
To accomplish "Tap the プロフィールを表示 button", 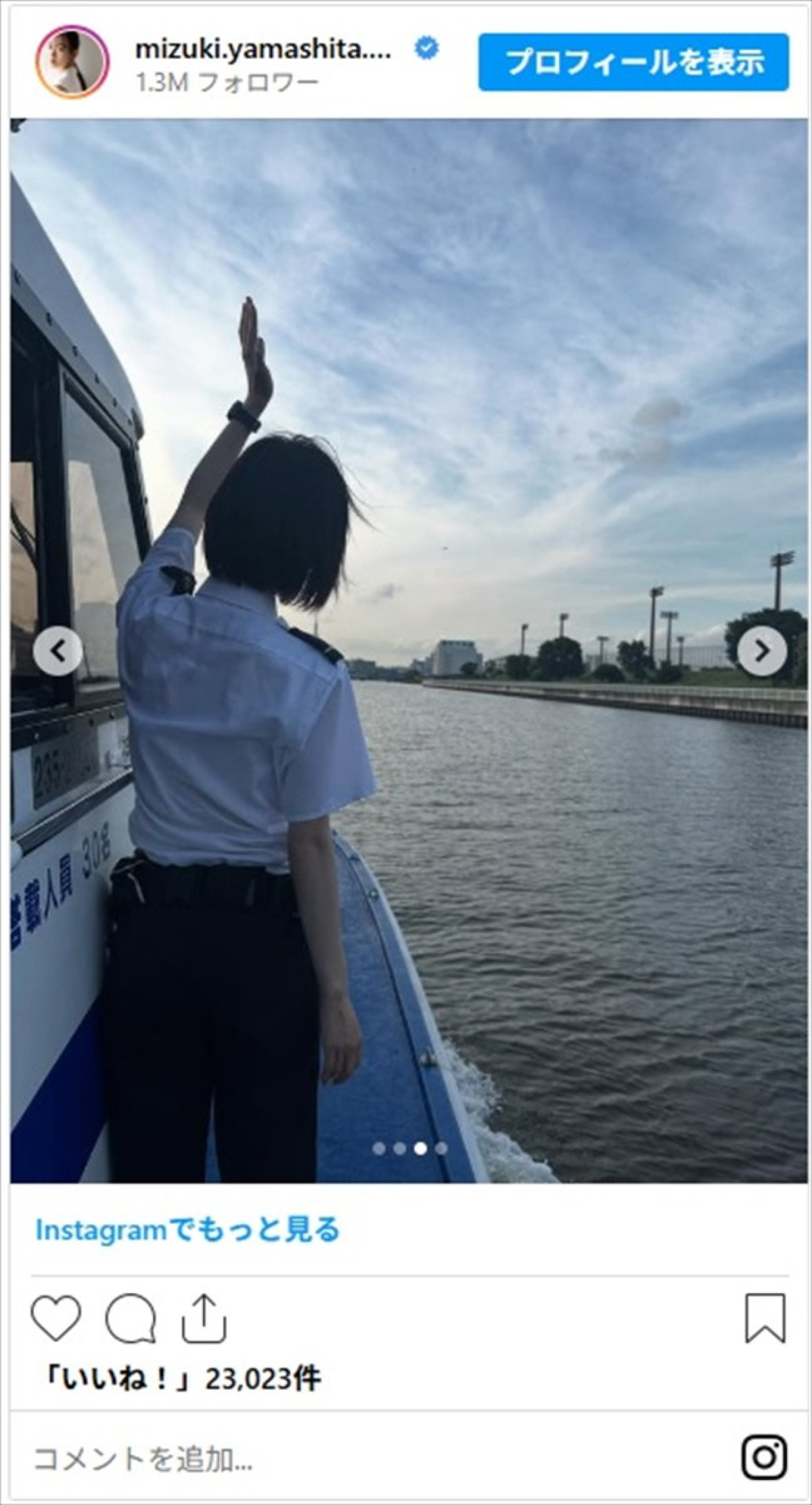I will [633, 62].
